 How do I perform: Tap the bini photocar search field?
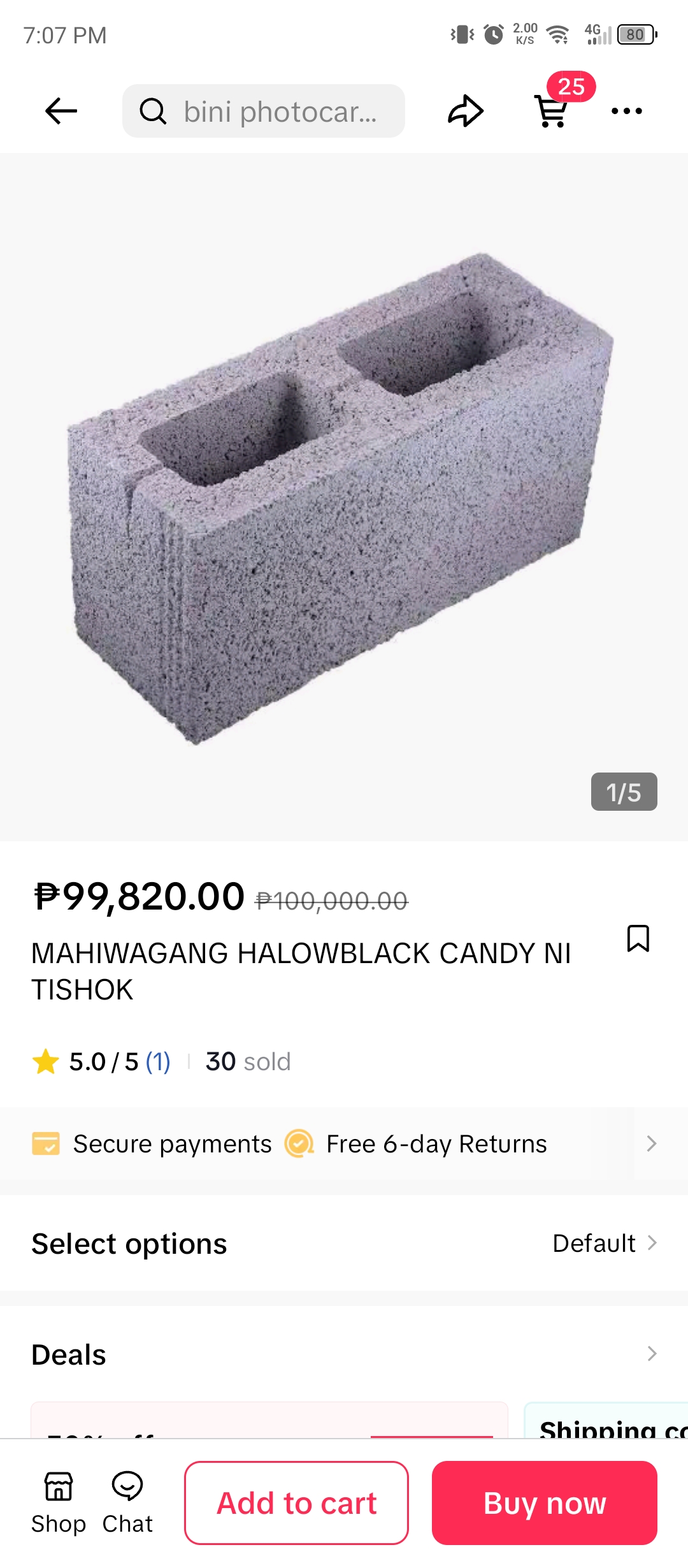click(x=264, y=111)
